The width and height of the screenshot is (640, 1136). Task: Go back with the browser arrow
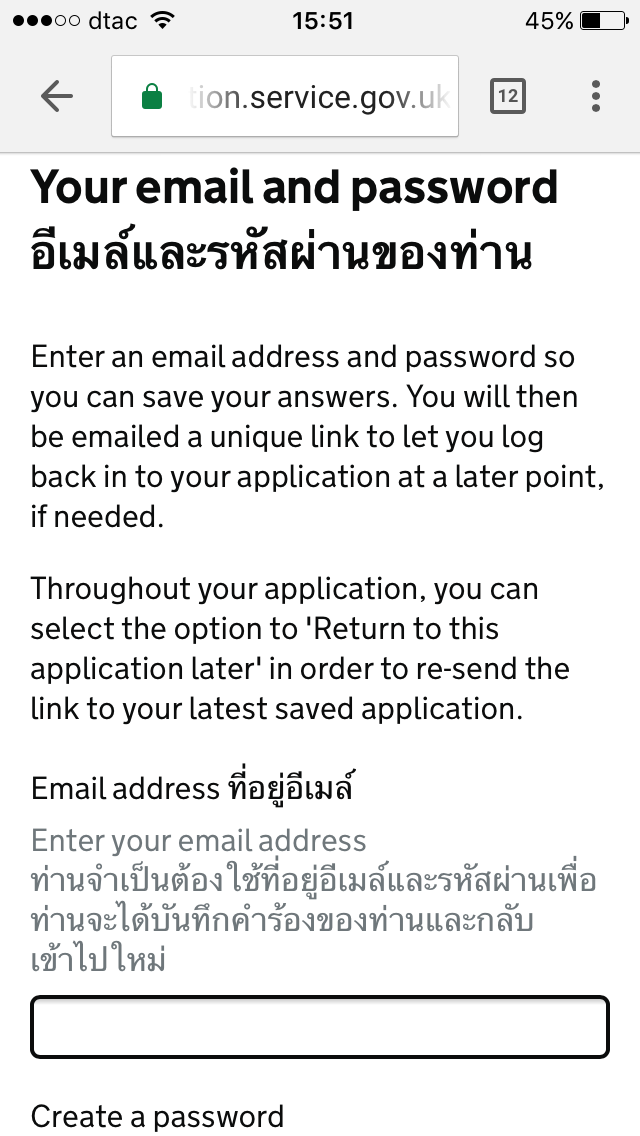point(57,96)
